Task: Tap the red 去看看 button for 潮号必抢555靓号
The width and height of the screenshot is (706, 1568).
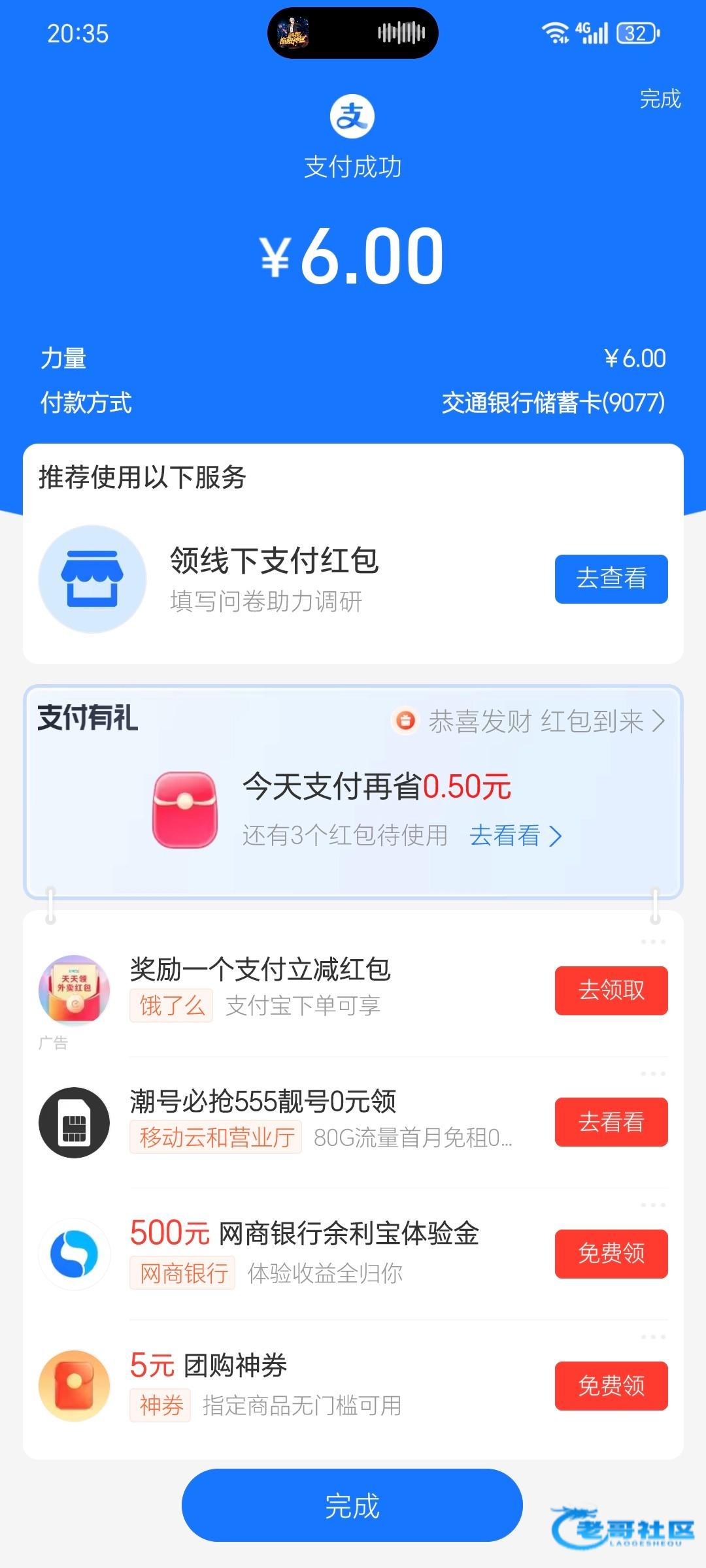Action: click(x=611, y=1122)
